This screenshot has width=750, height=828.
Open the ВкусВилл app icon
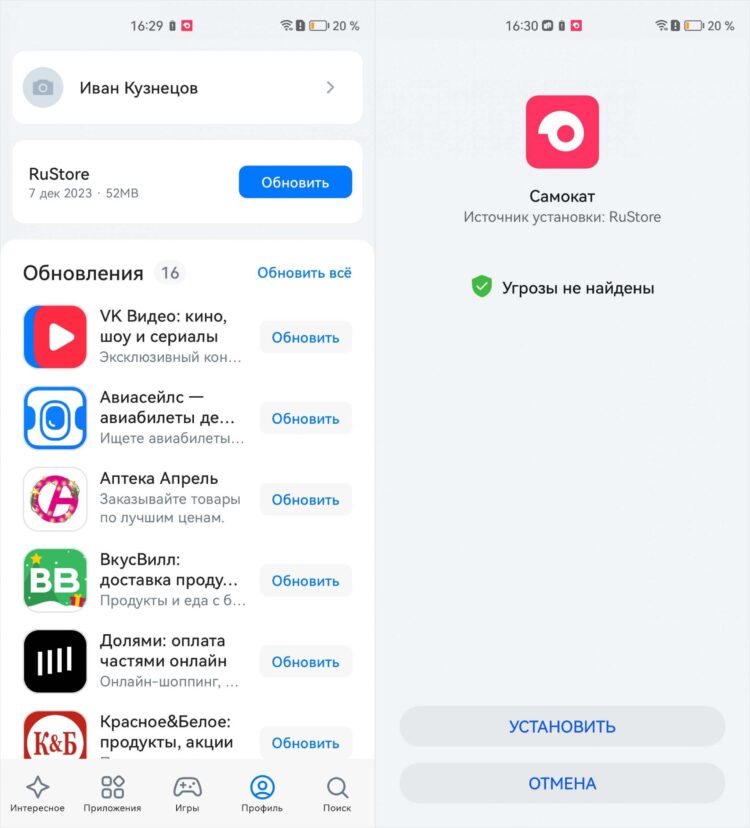point(55,580)
